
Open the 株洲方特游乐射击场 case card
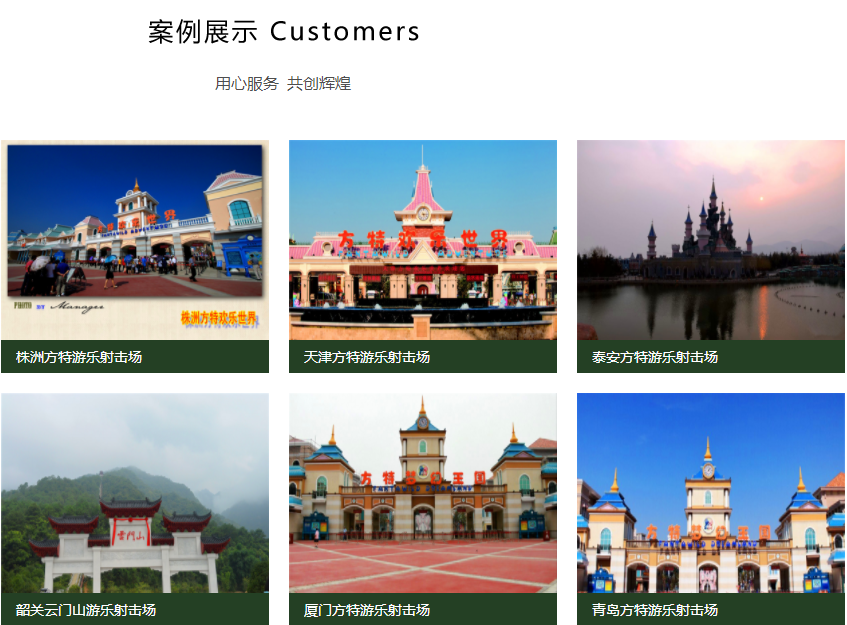click(x=135, y=255)
